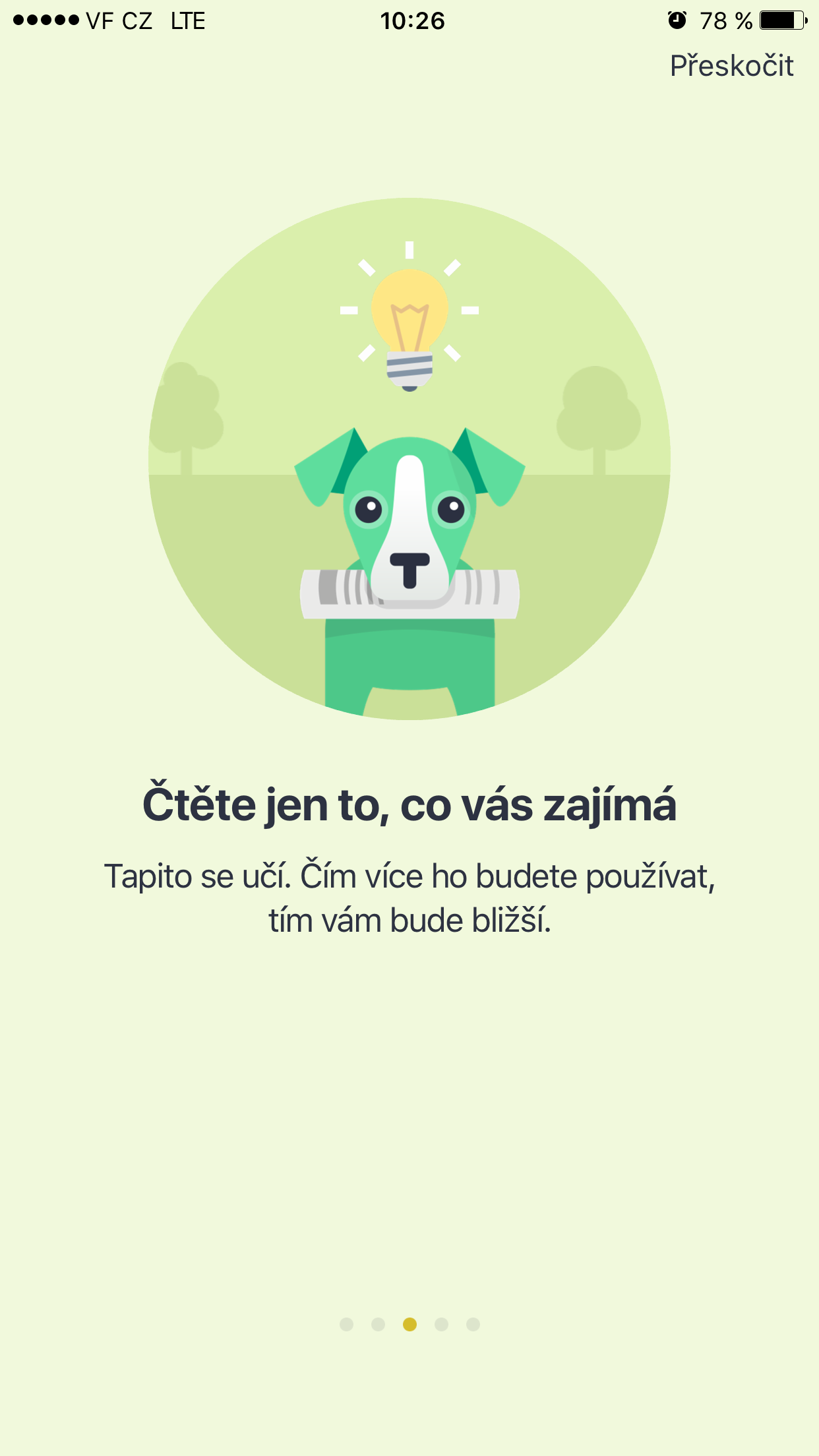Tap the highlighted page indicator dot

409,1324
